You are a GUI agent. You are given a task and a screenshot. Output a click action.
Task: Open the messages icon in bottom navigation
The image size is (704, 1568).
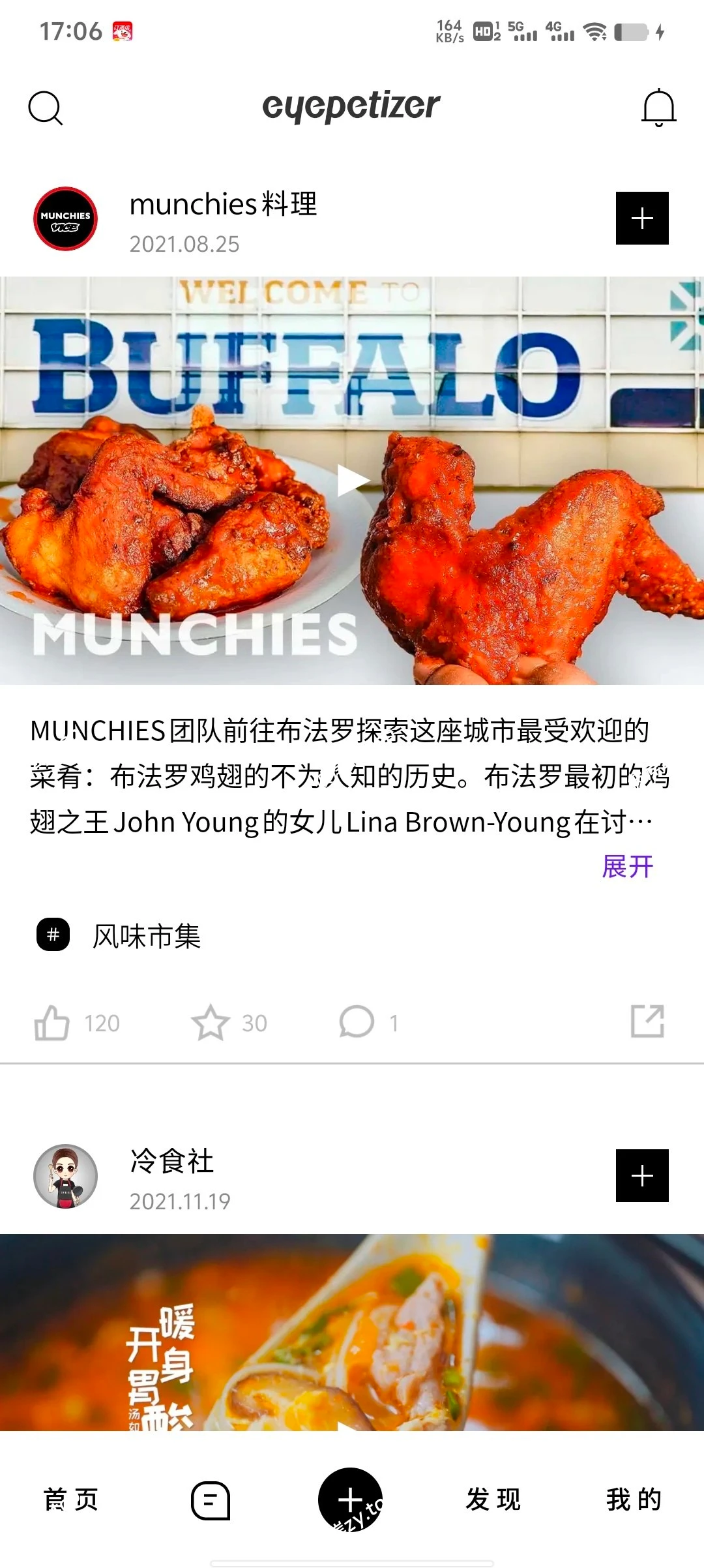(211, 1501)
